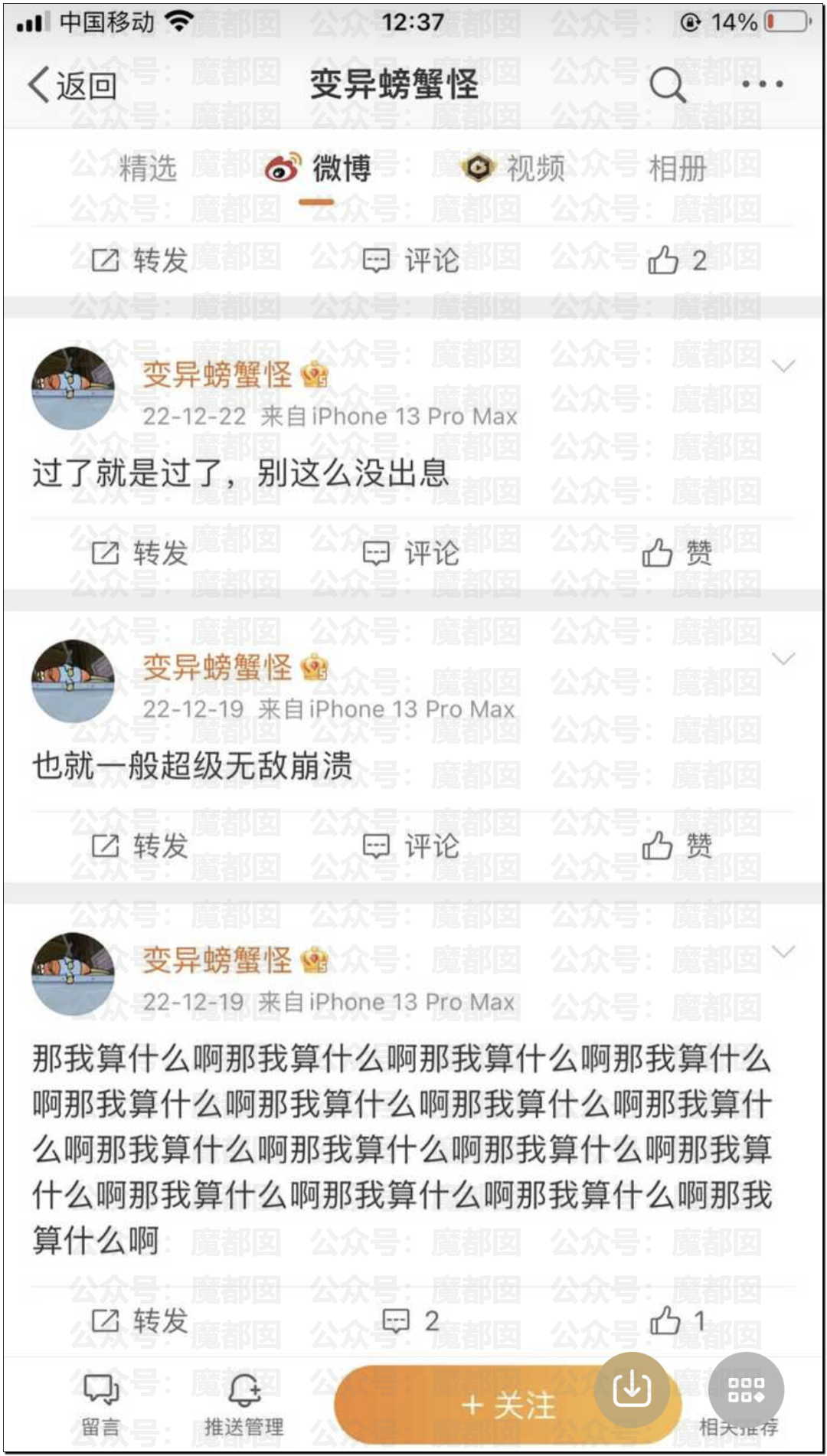Open the 2 comments on 那我算什么啊 post
The height and width of the screenshot is (1456, 827).
[410, 1321]
